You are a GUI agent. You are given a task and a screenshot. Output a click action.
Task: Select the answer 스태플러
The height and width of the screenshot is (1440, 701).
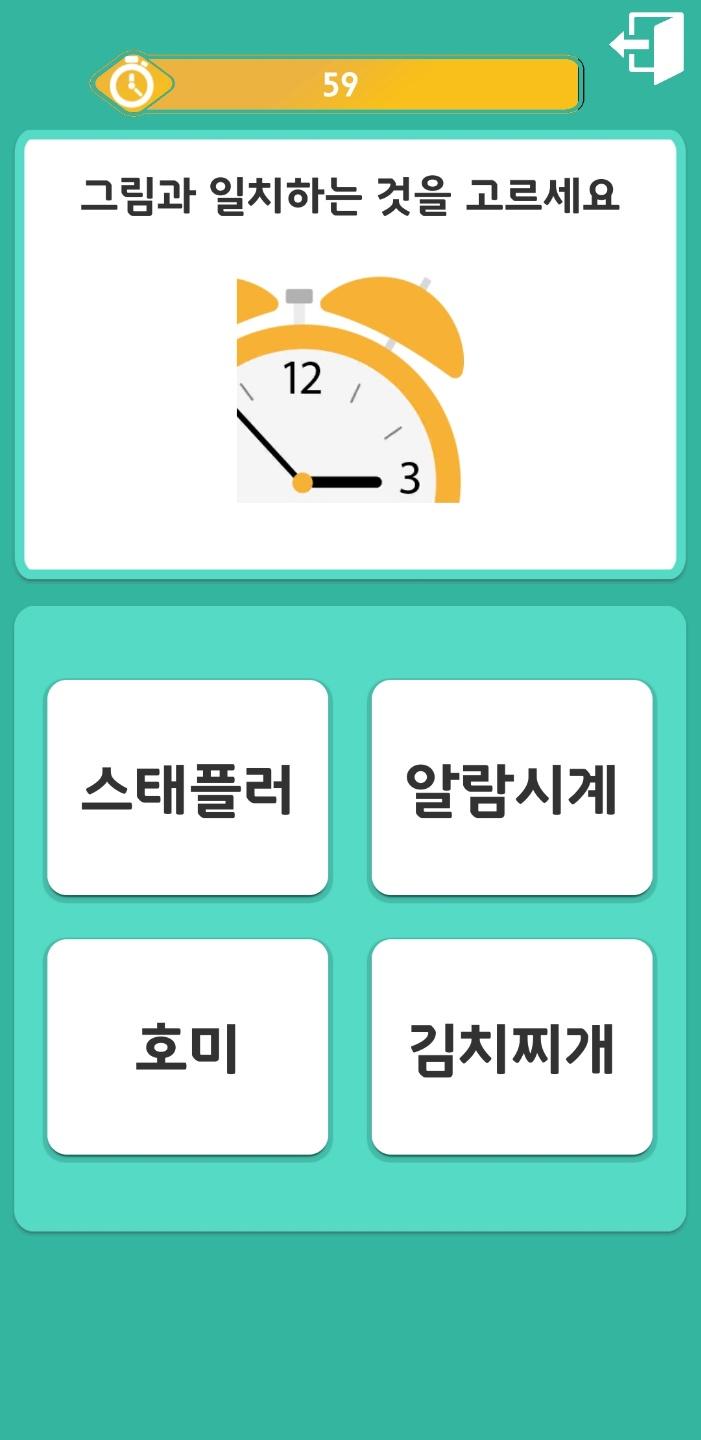point(188,788)
